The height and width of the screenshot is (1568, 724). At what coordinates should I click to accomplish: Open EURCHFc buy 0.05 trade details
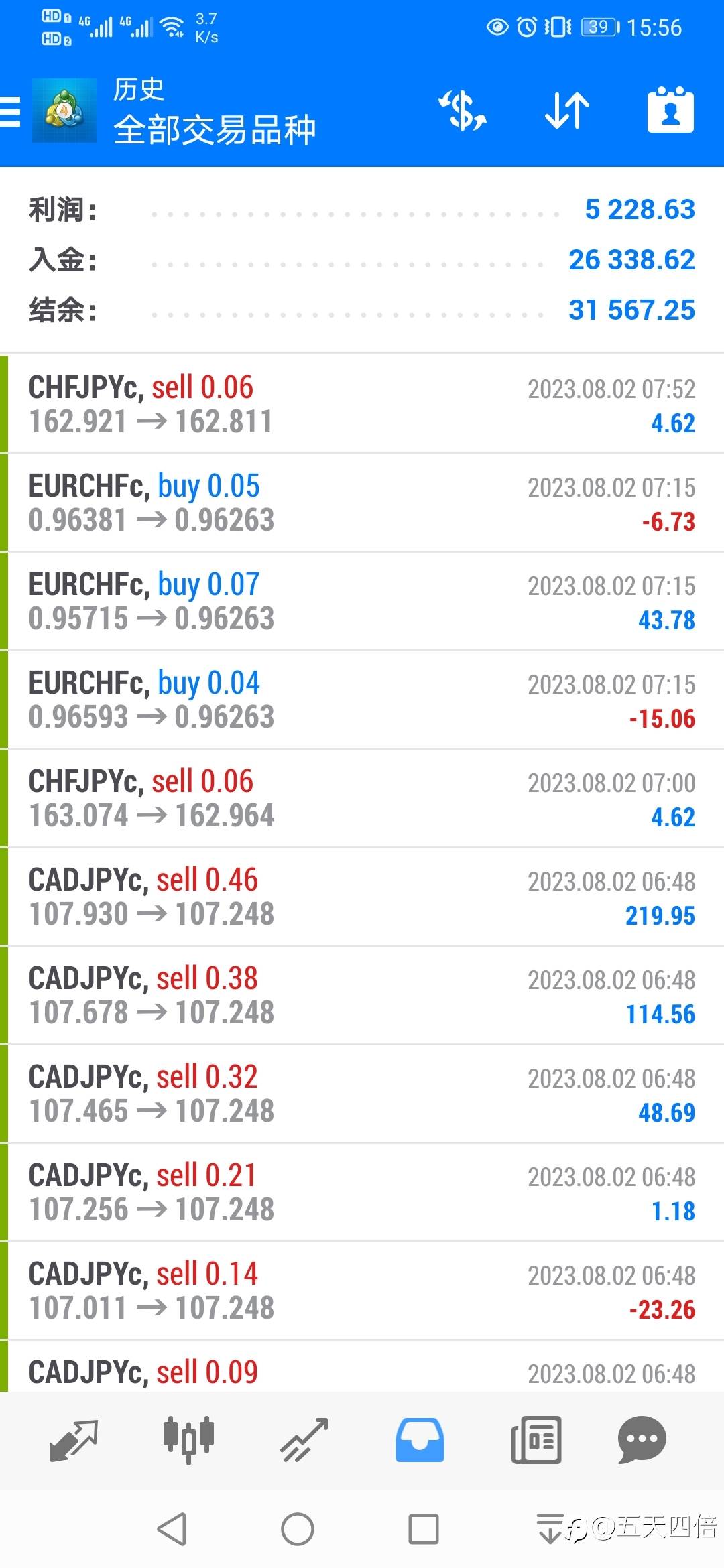[362, 503]
